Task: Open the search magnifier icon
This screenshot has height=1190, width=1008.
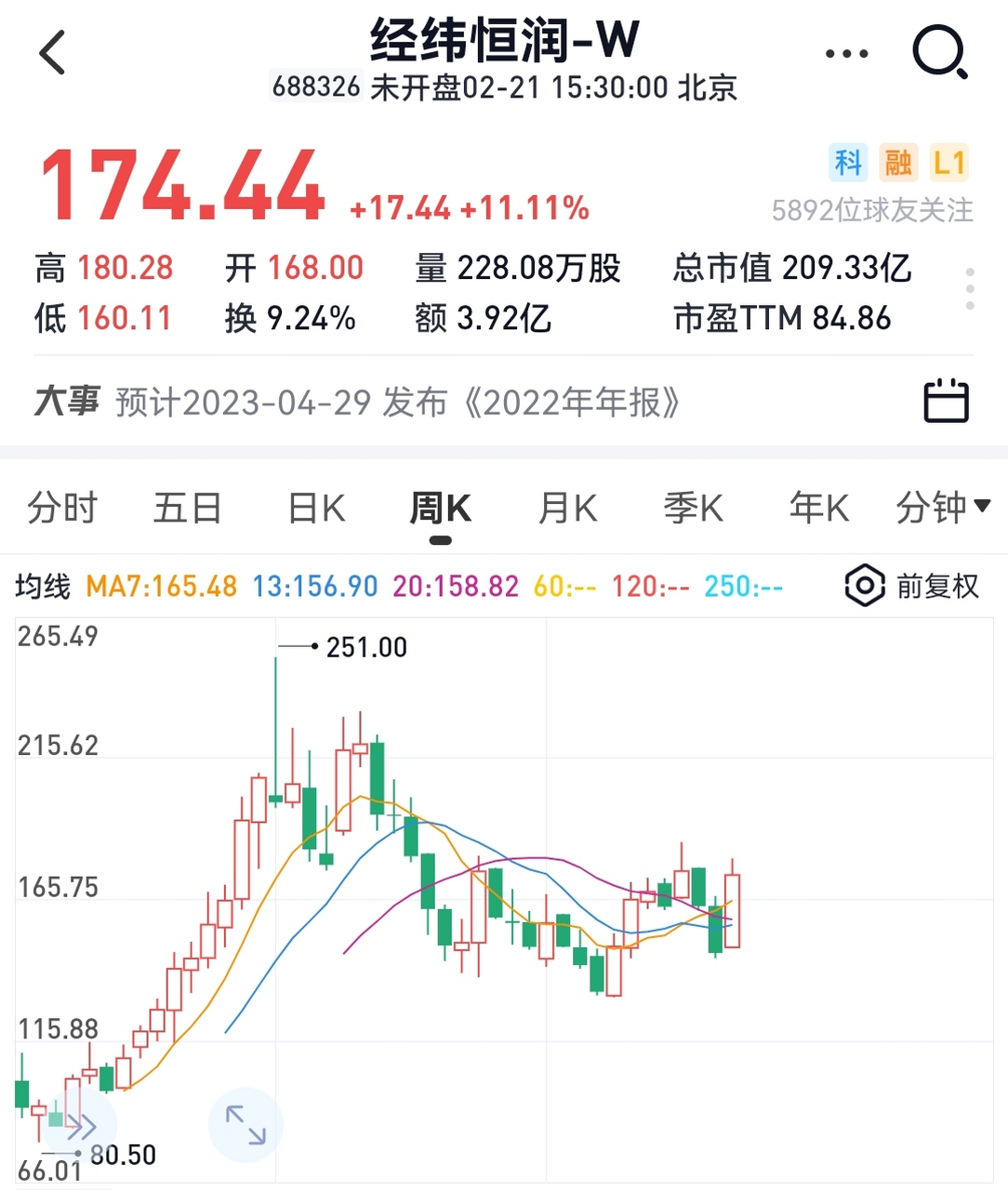Action: pos(940,52)
